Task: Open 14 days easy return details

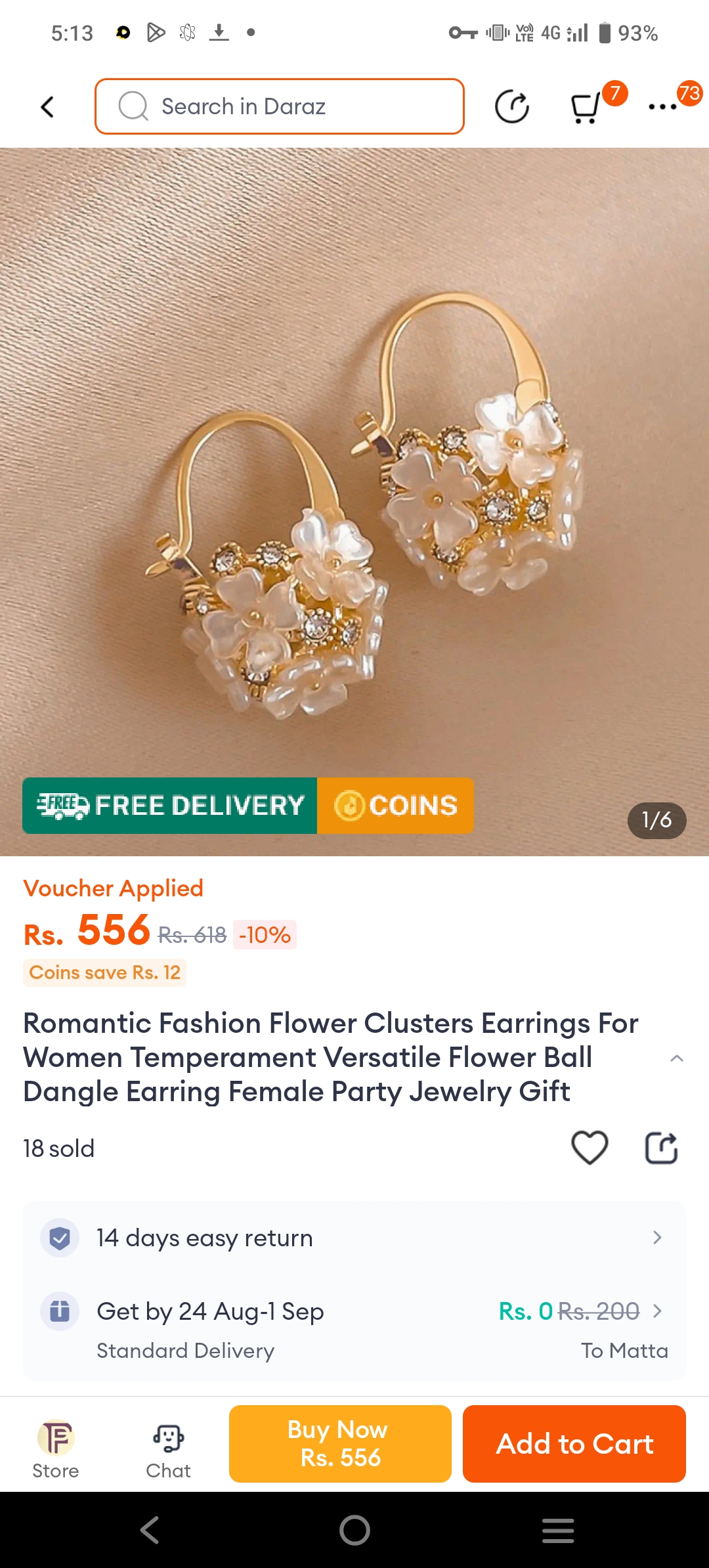Action: [x=354, y=1238]
